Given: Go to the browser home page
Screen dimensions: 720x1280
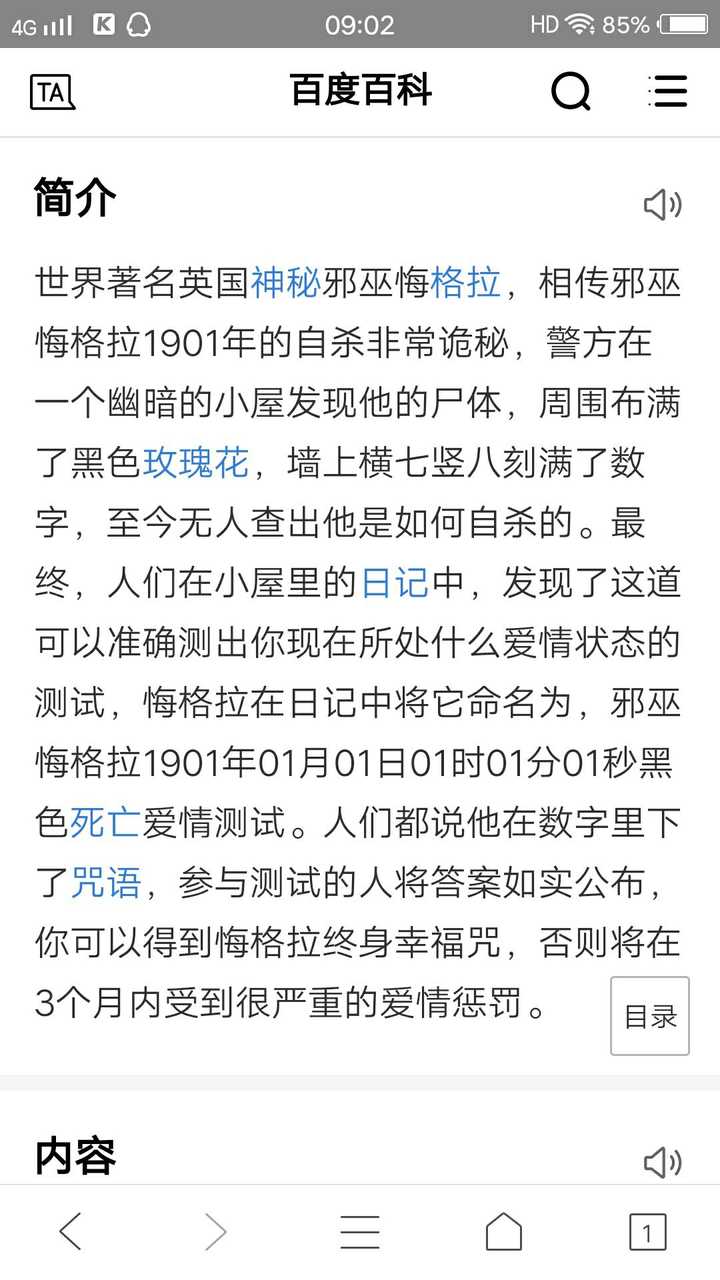Looking at the screenshot, I should [504, 1232].
